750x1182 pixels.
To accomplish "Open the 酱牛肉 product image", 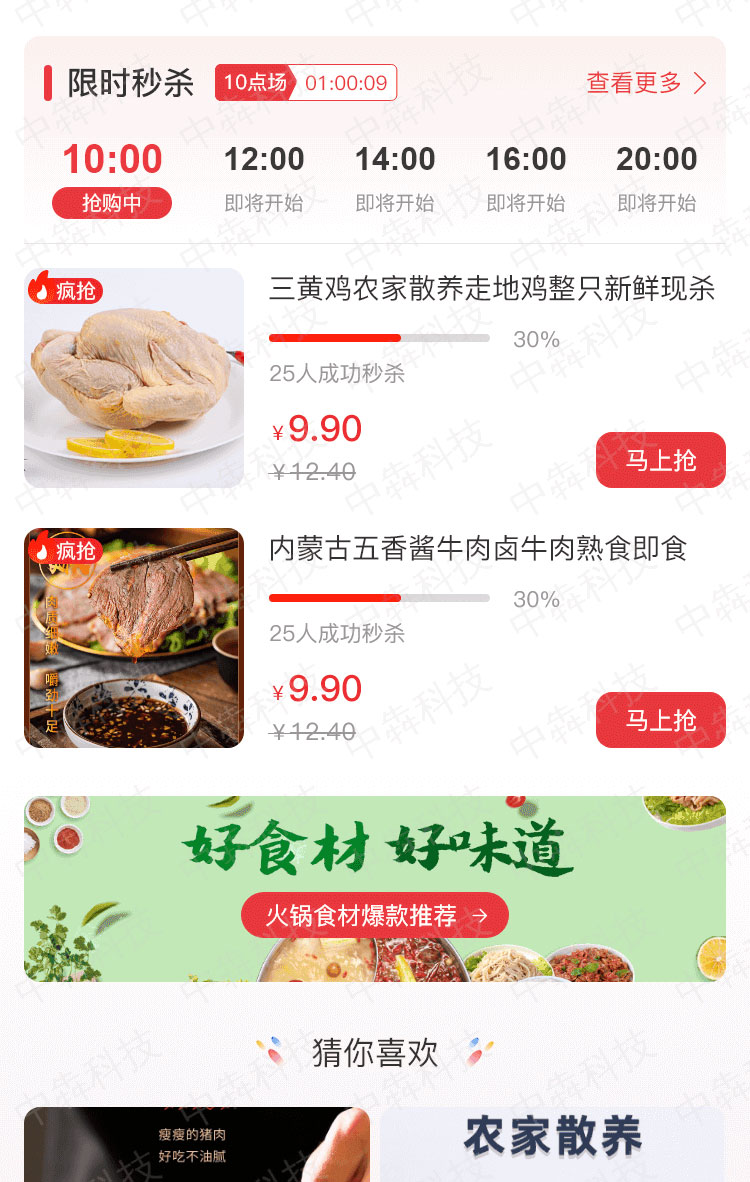I will click(x=134, y=638).
